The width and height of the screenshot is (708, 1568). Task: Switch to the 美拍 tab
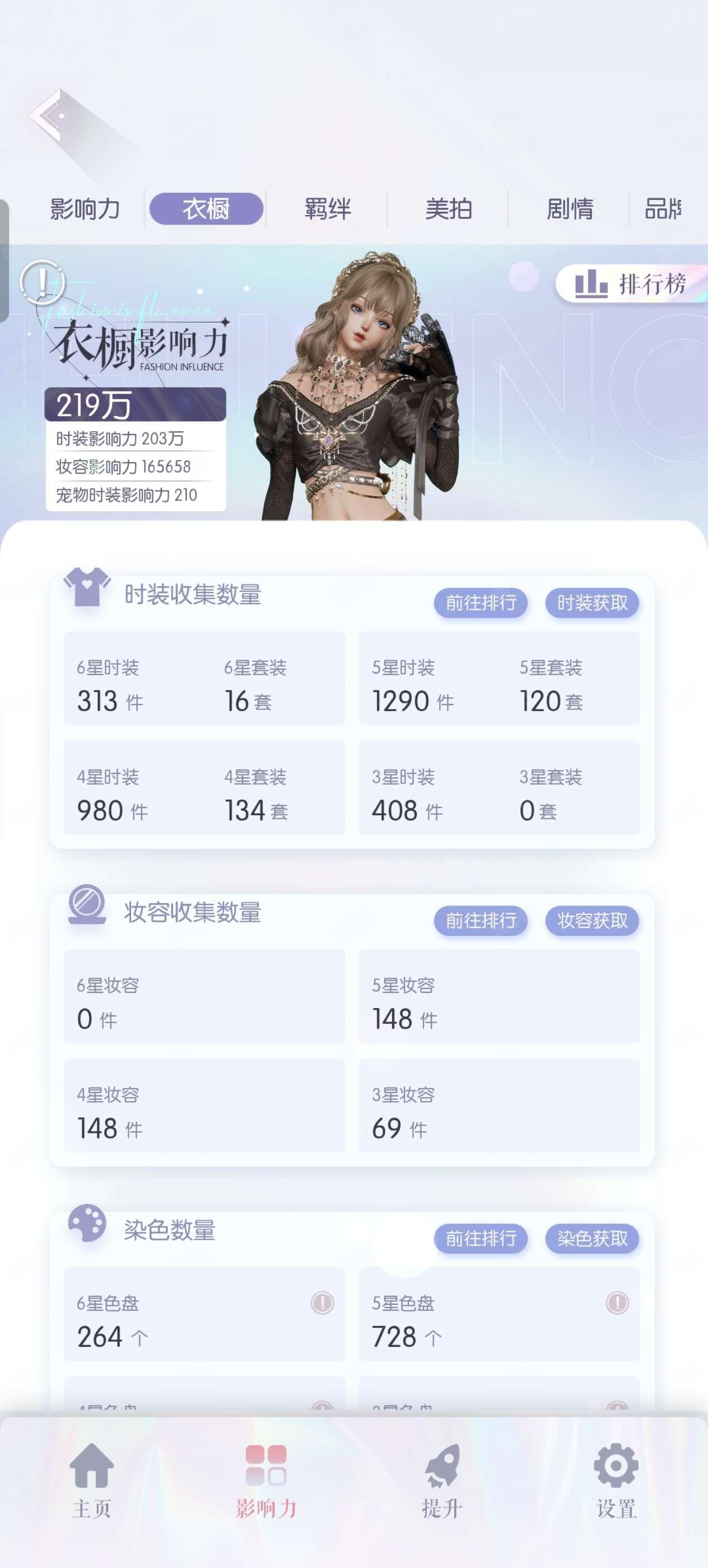449,209
